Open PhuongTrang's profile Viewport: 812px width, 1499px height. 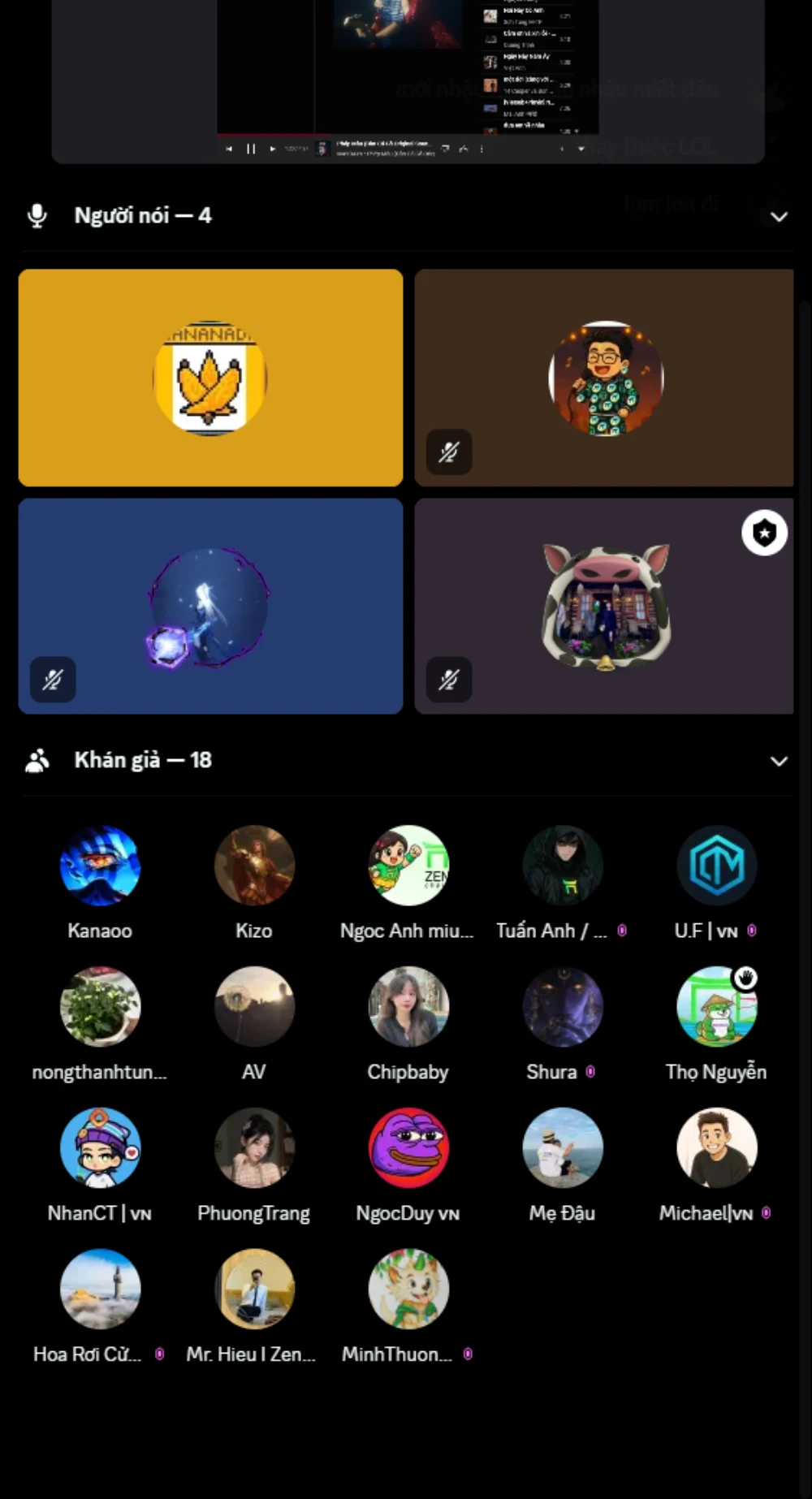point(254,1148)
